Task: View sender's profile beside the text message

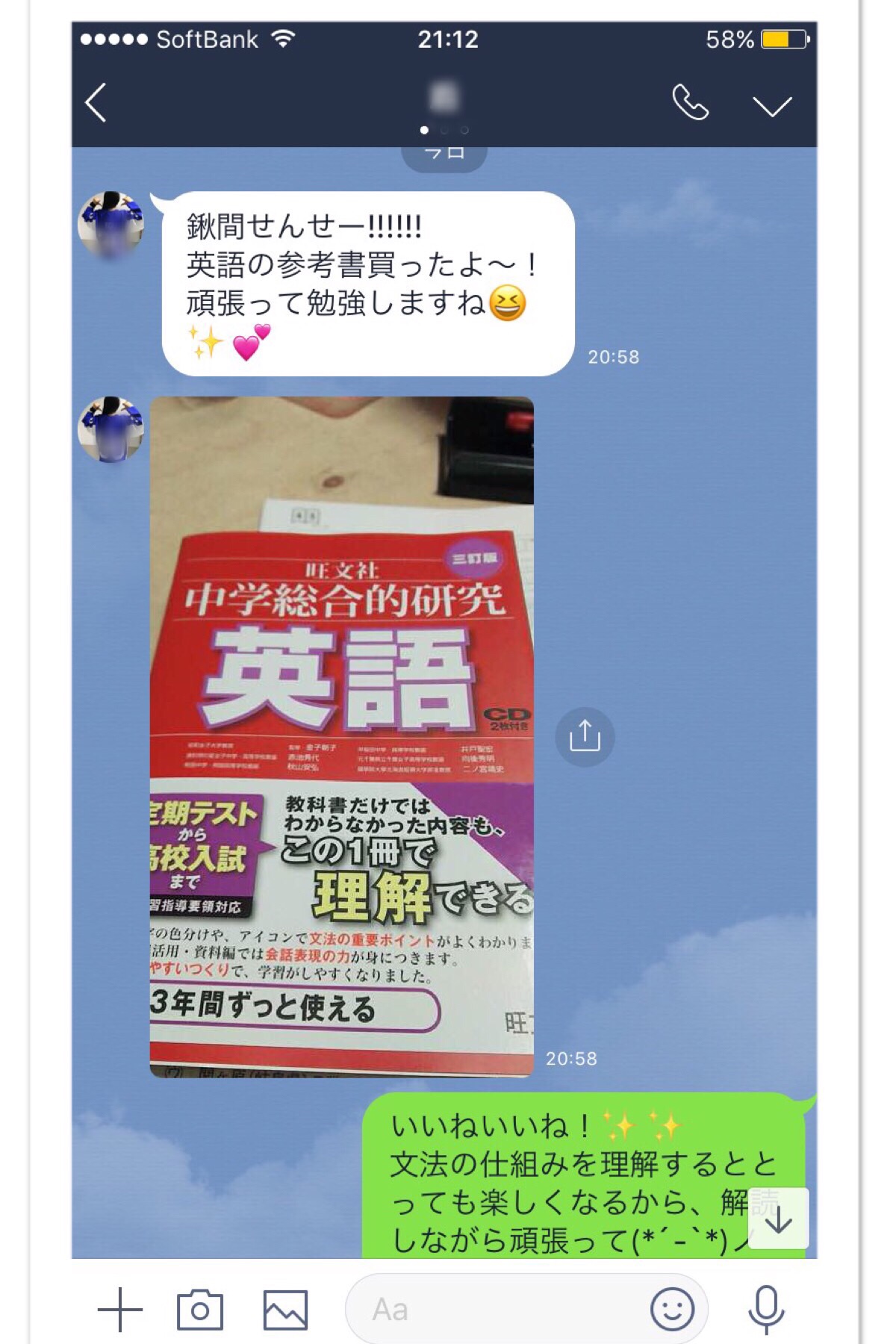Action: [111, 225]
